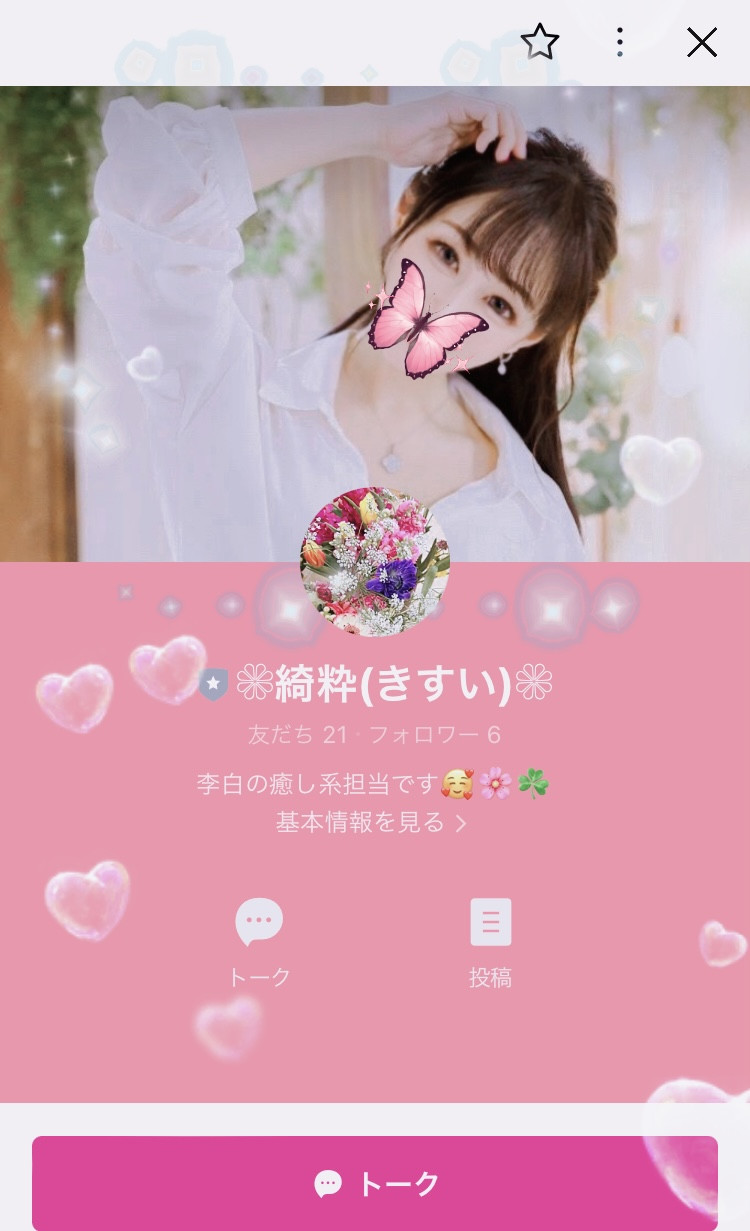750x1231 pixels.
Task: Tap the トーク speech bubble icon
Action: click(259, 922)
